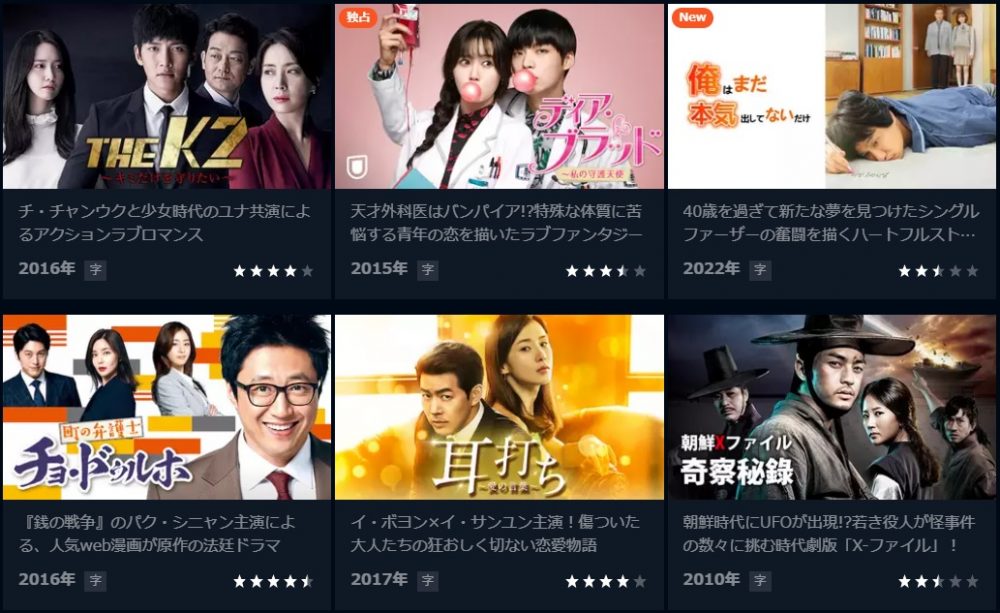Screen dimensions: 1000x613
Task: Open 朝鮮Xファイル 奇察秘録 card
Action: click(831, 408)
